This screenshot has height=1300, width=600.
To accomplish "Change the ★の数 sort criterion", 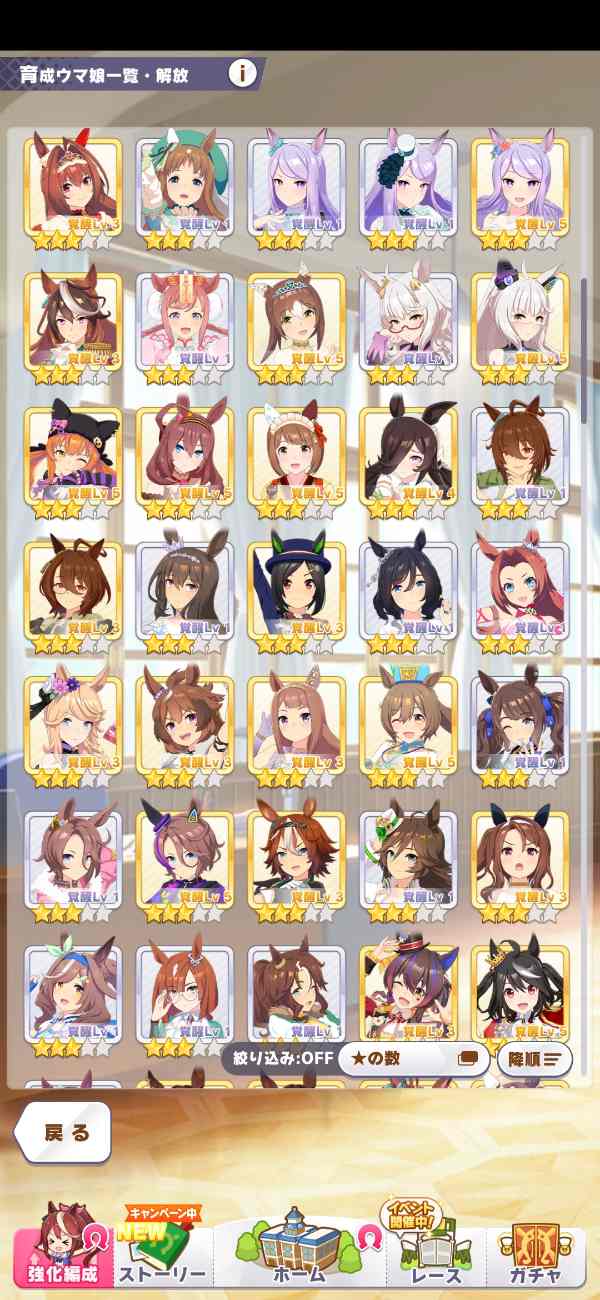I will tap(413, 1058).
